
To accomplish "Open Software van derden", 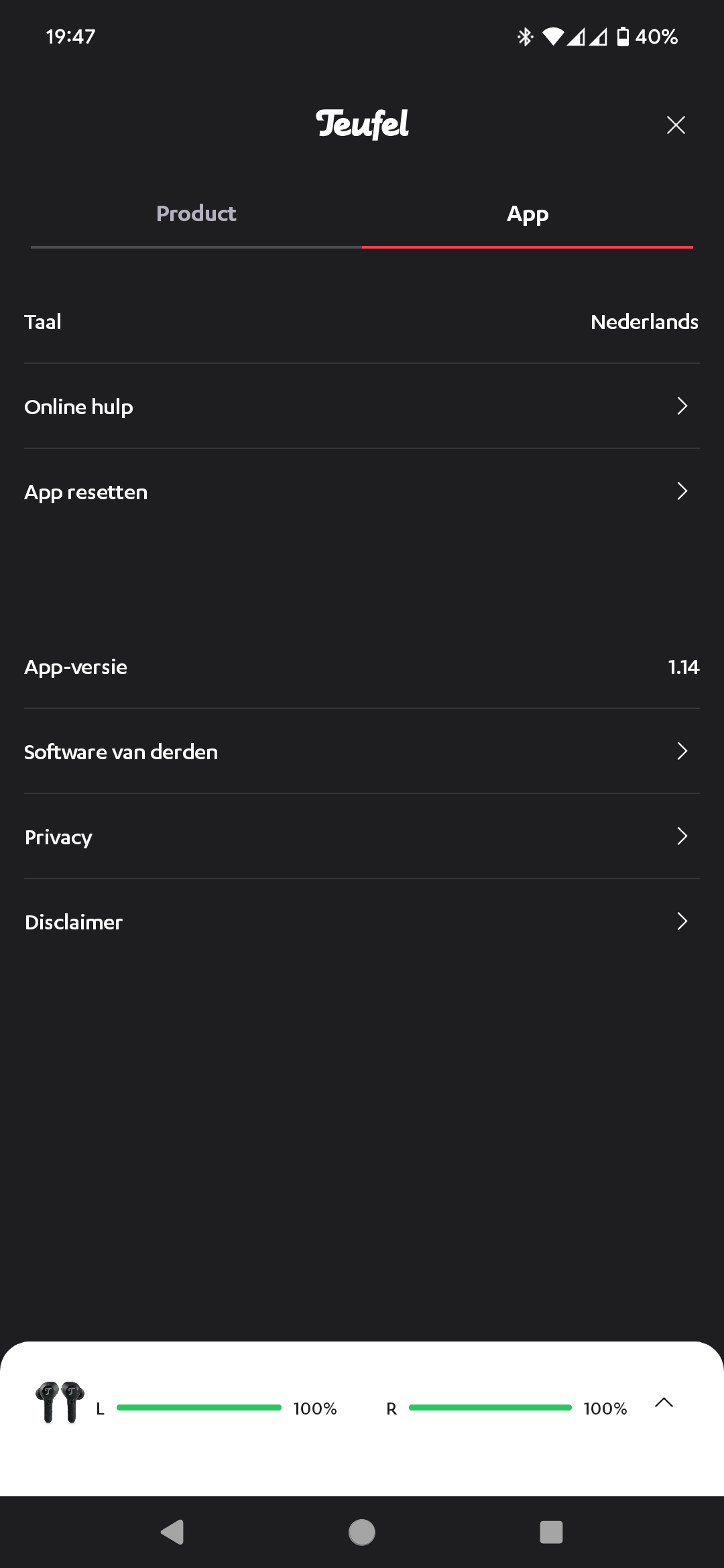I will pyautogui.click(x=362, y=752).
